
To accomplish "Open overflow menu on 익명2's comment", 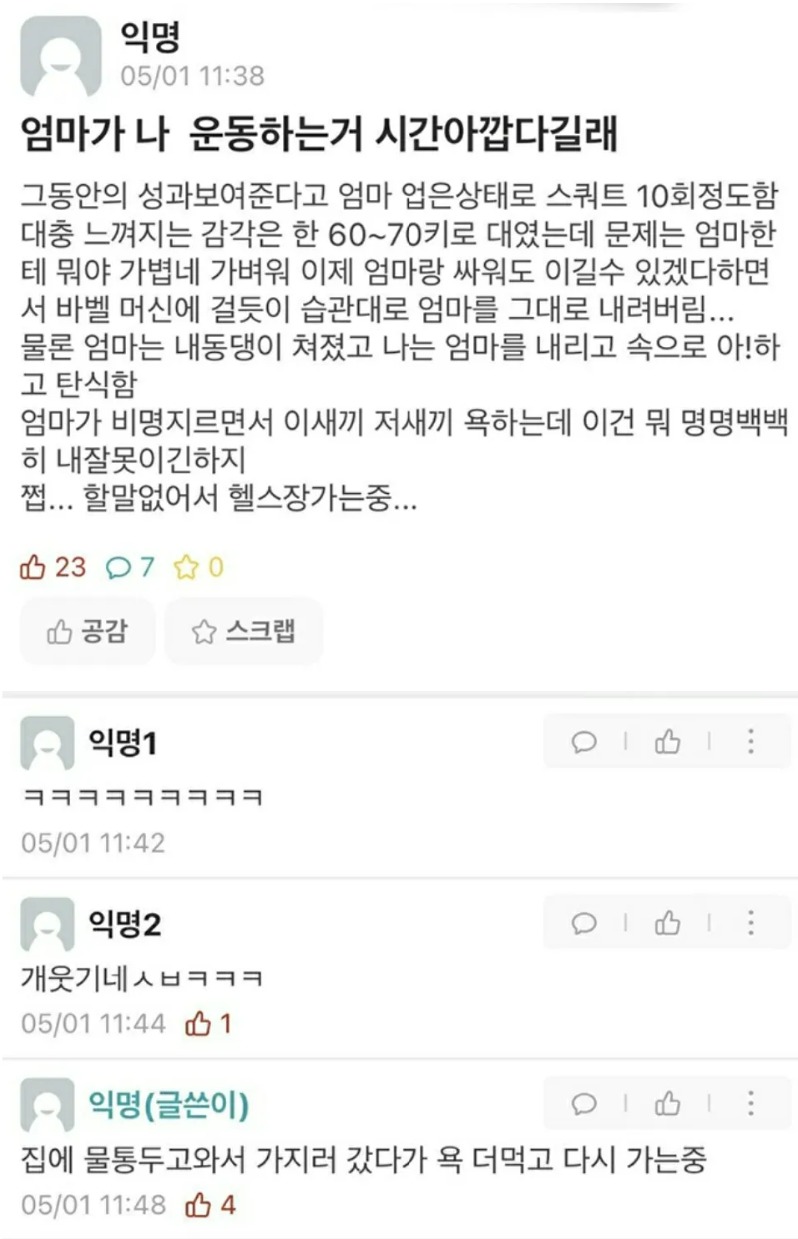I will point(750,923).
